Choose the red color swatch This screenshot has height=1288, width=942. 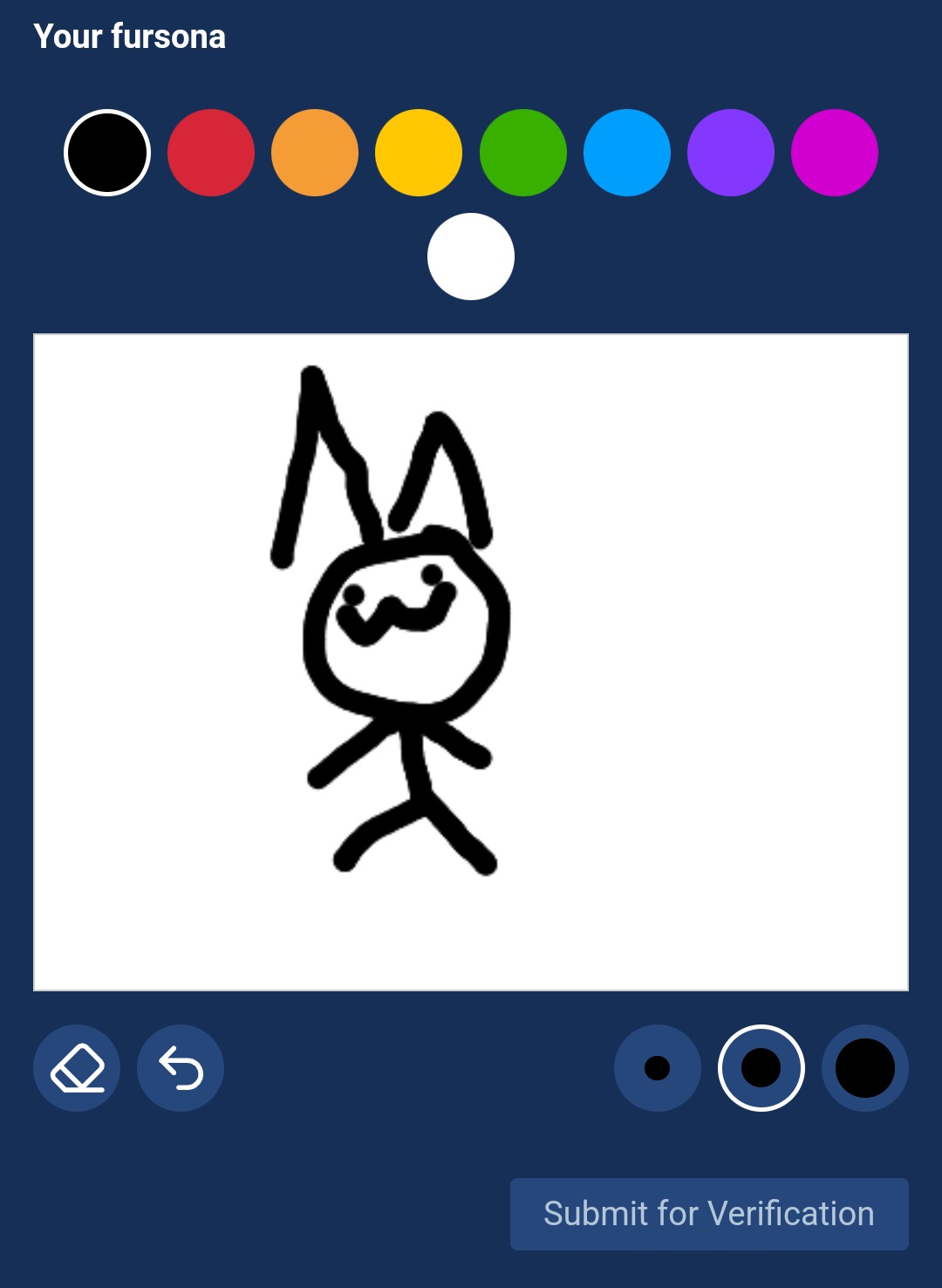(211, 153)
